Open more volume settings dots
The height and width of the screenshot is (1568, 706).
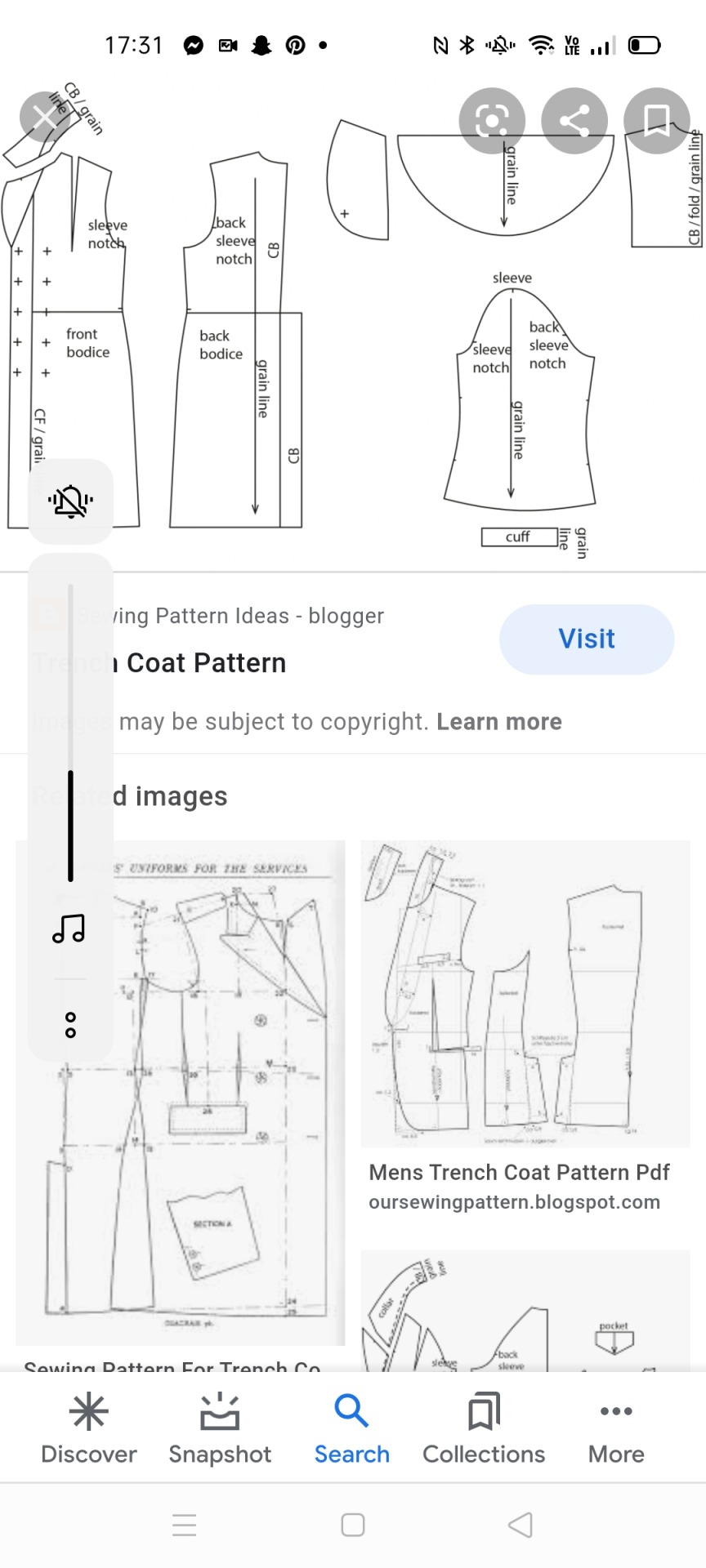tap(70, 1025)
